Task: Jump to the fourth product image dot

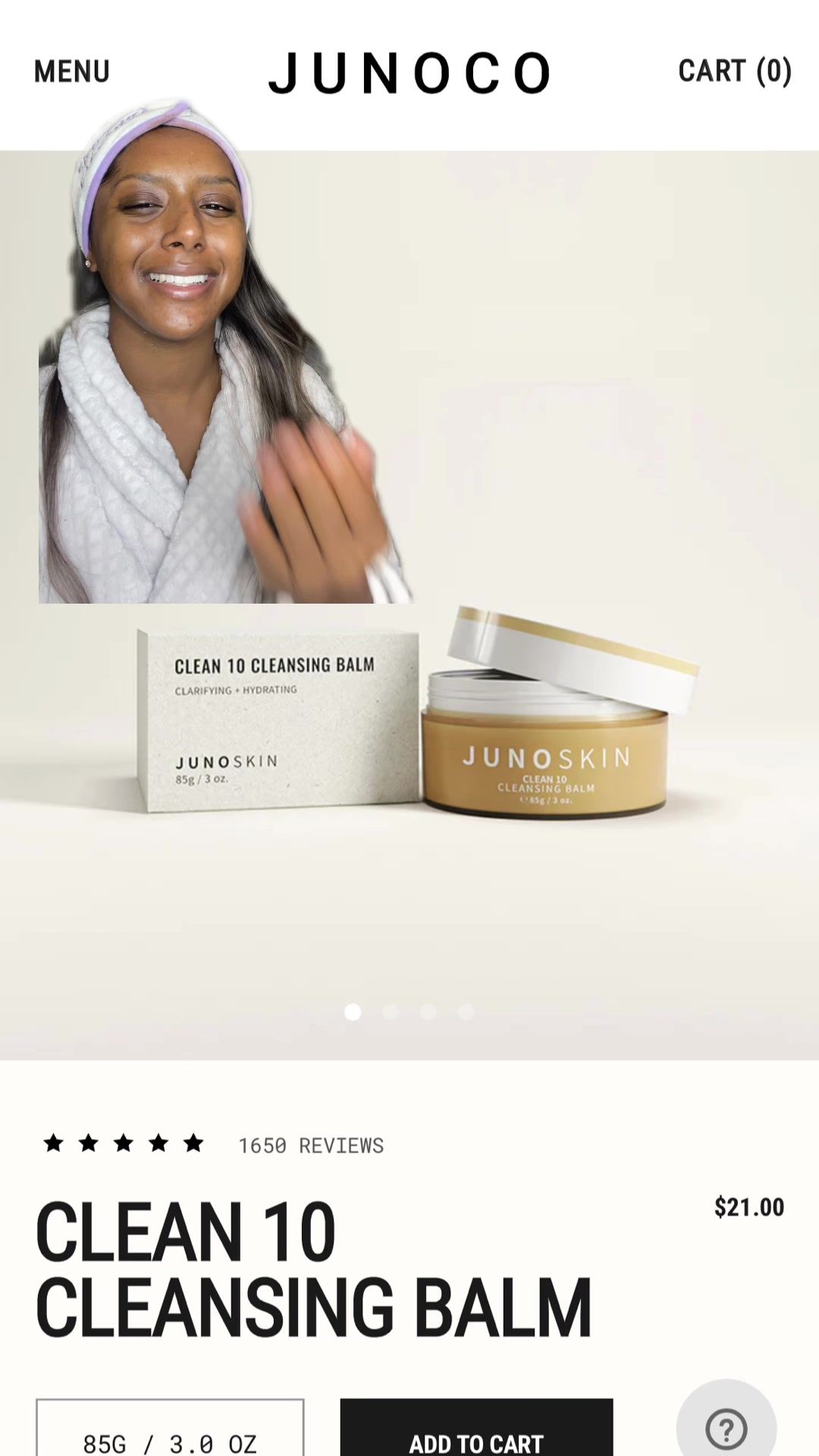Action: click(466, 1012)
